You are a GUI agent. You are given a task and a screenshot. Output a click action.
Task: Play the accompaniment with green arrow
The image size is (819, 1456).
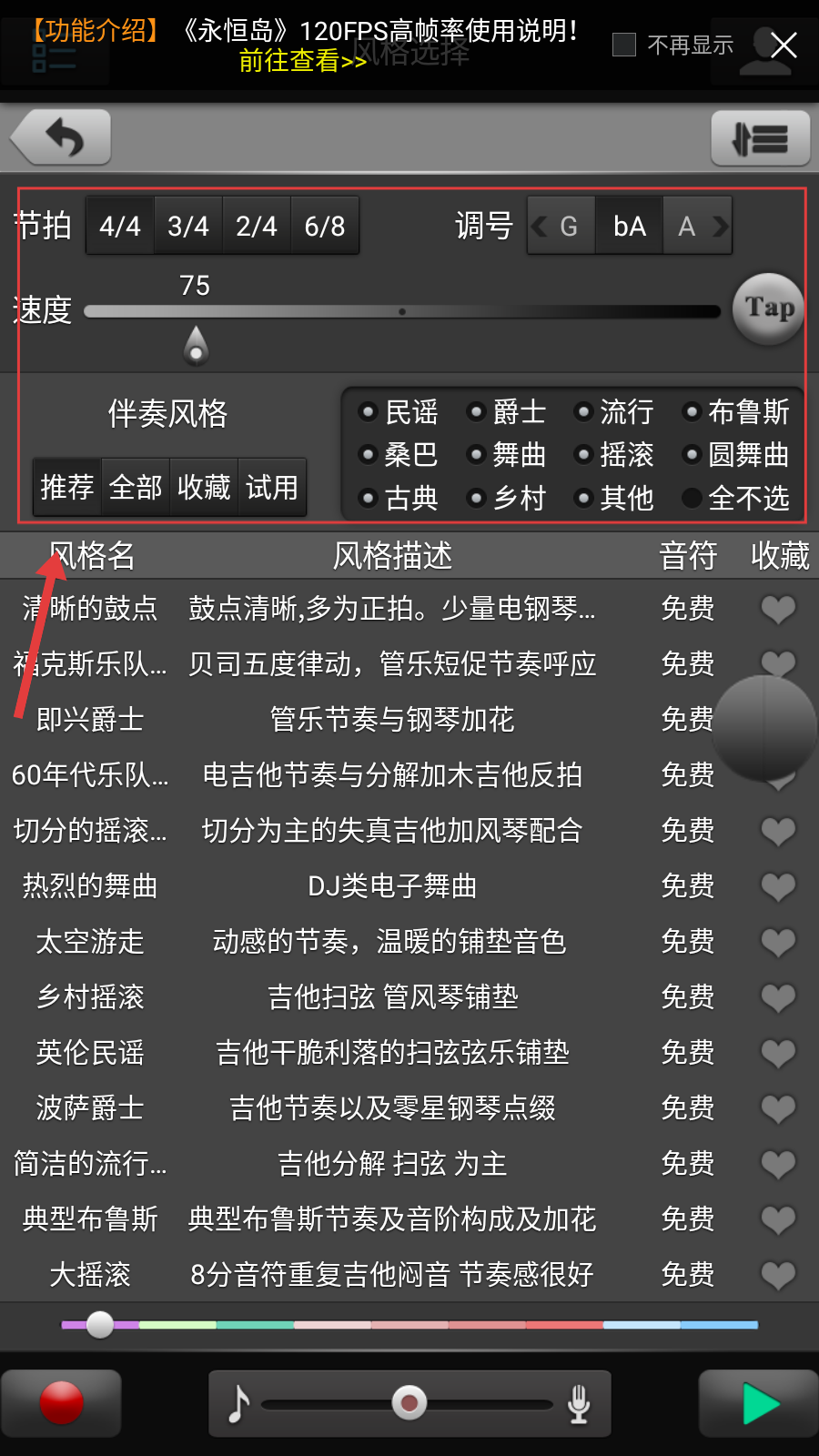[759, 1402]
